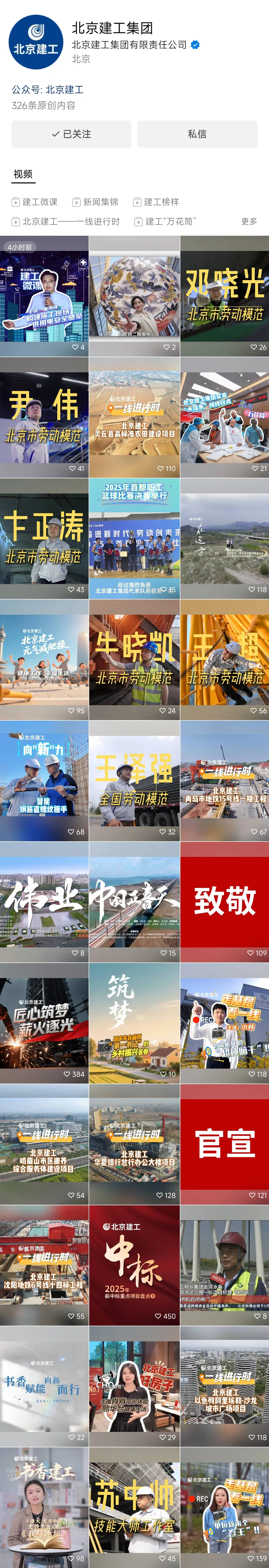
Task: Open the 公众号 北京建工 link
Action: pyautogui.click(x=47, y=89)
